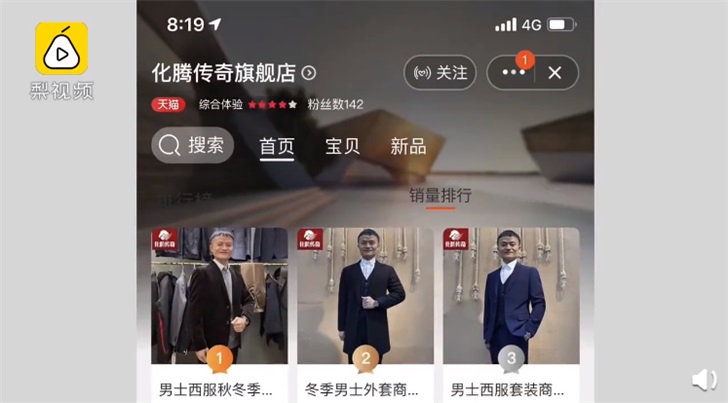Screen dimensions: 728x403
Task: Select the 销量排行 ranking tab
Action: (x=440, y=195)
